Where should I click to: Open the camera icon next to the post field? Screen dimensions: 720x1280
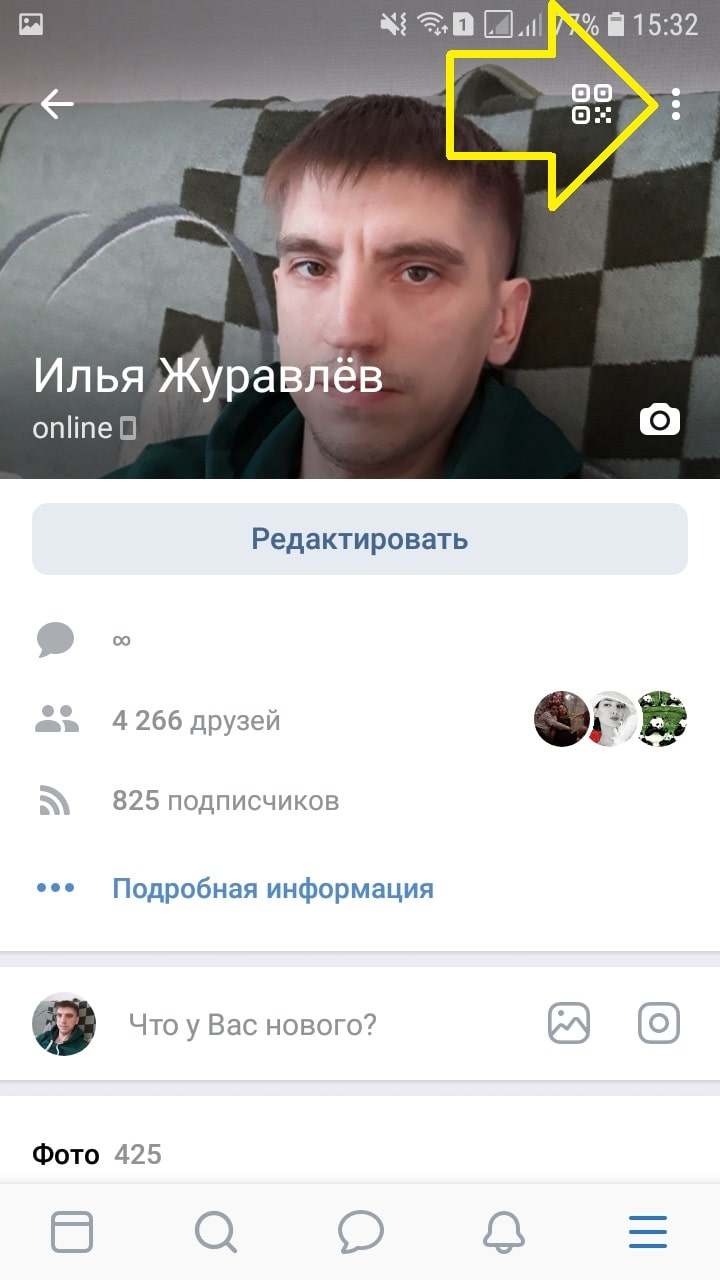pyautogui.click(x=658, y=1024)
